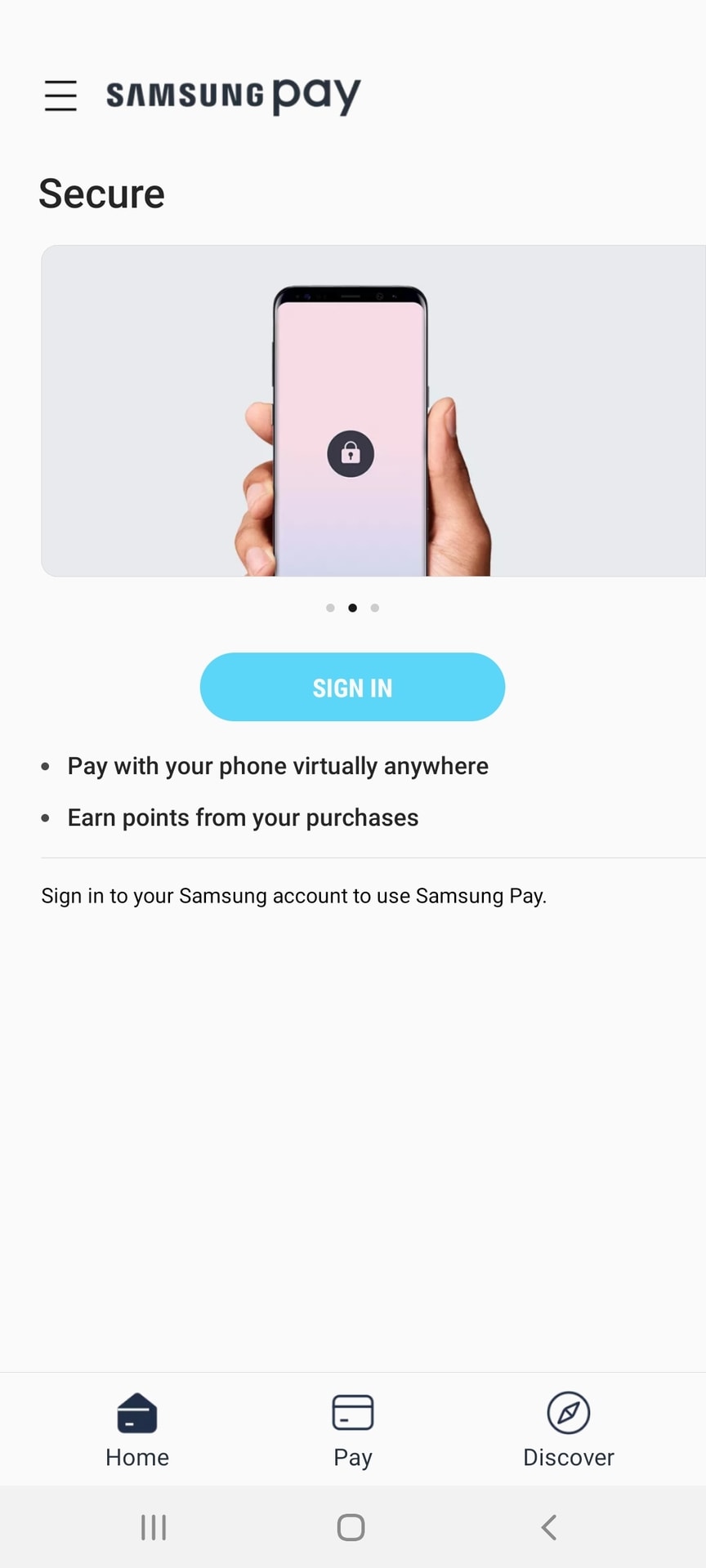Image resolution: width=706 pixels, height=1568 pixels.
Task: Switch to the Home tab
Action: pyautogui.click(x=137, y=1430)
